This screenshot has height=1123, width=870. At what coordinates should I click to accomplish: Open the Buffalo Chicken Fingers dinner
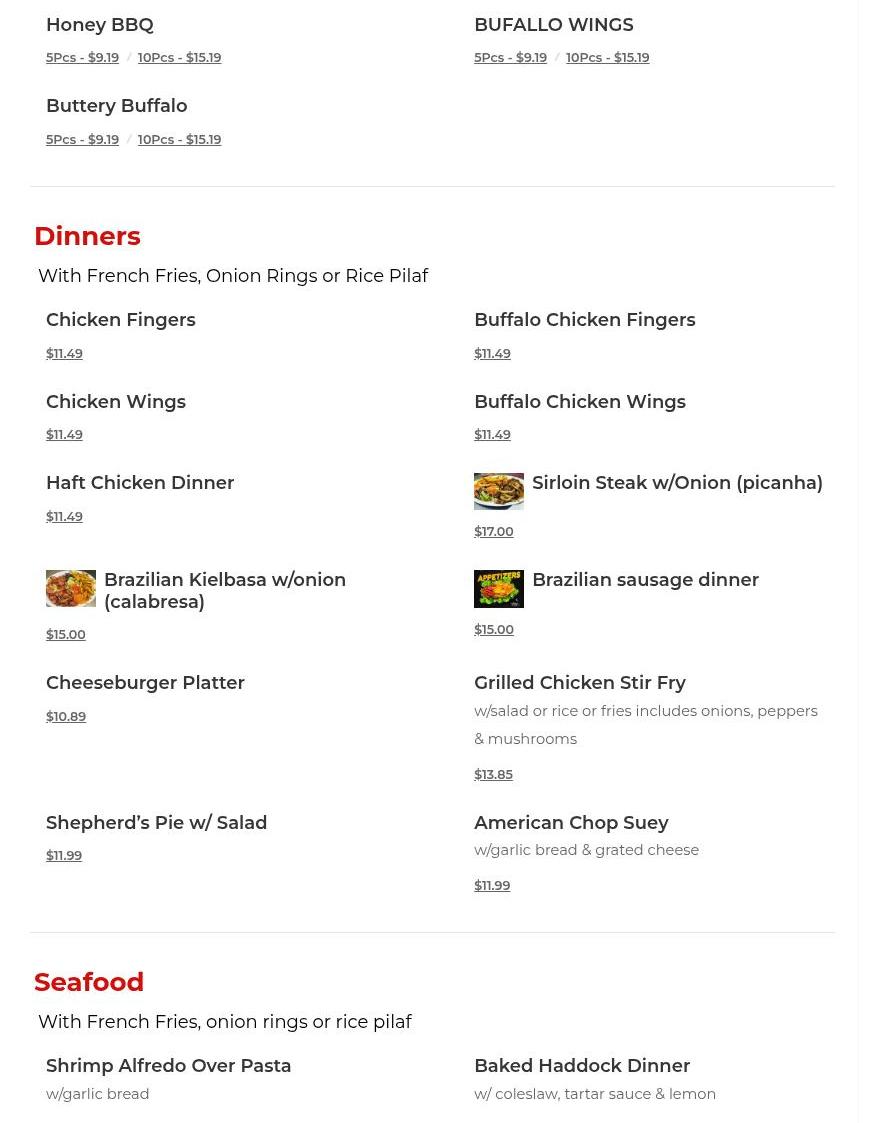(584, 320)
